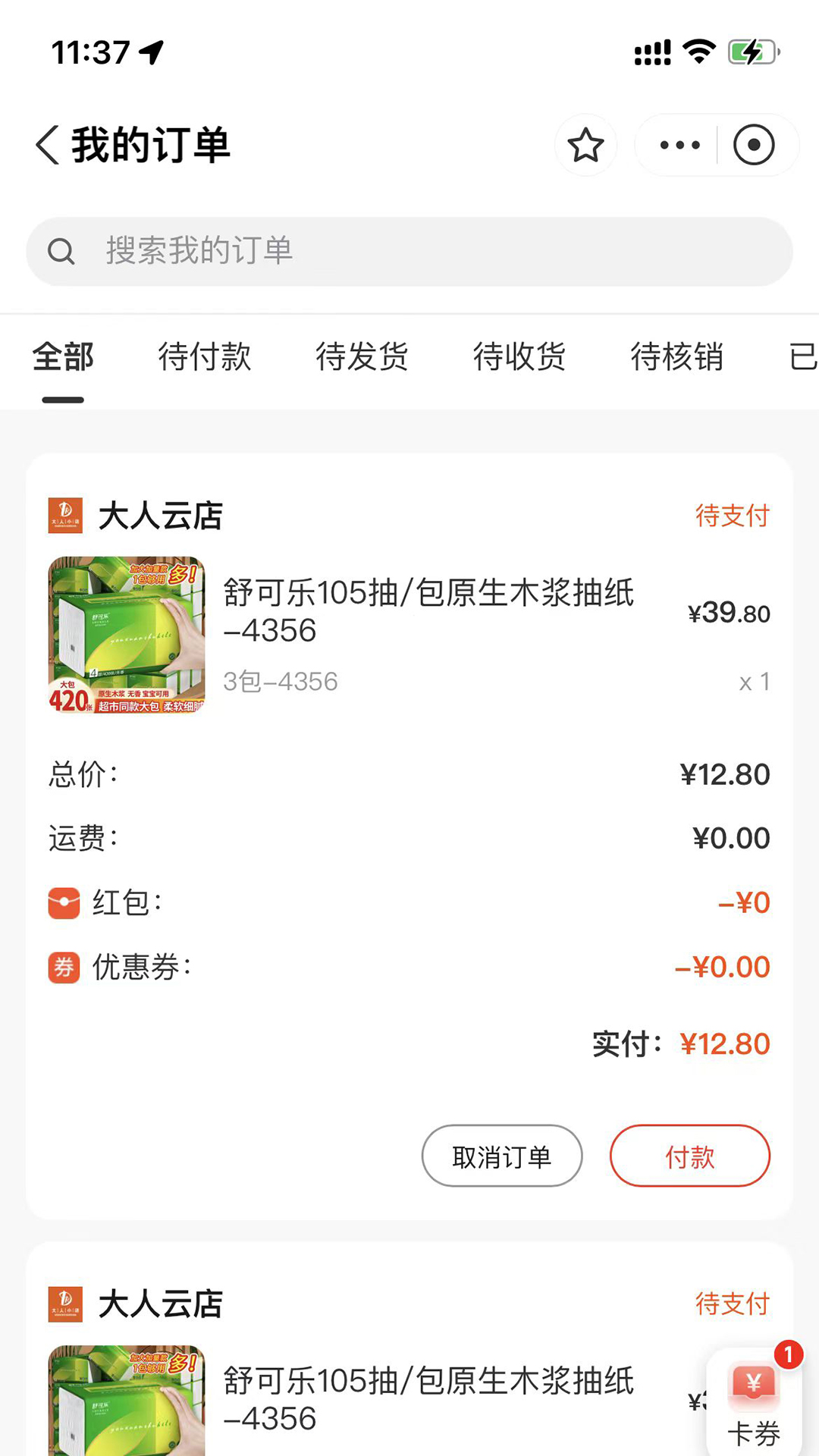The width and height of the screenshot is (819, 1456).
Task: Switch to the 全部 tab
Action: pyautogui.click(x=63, y=356)
